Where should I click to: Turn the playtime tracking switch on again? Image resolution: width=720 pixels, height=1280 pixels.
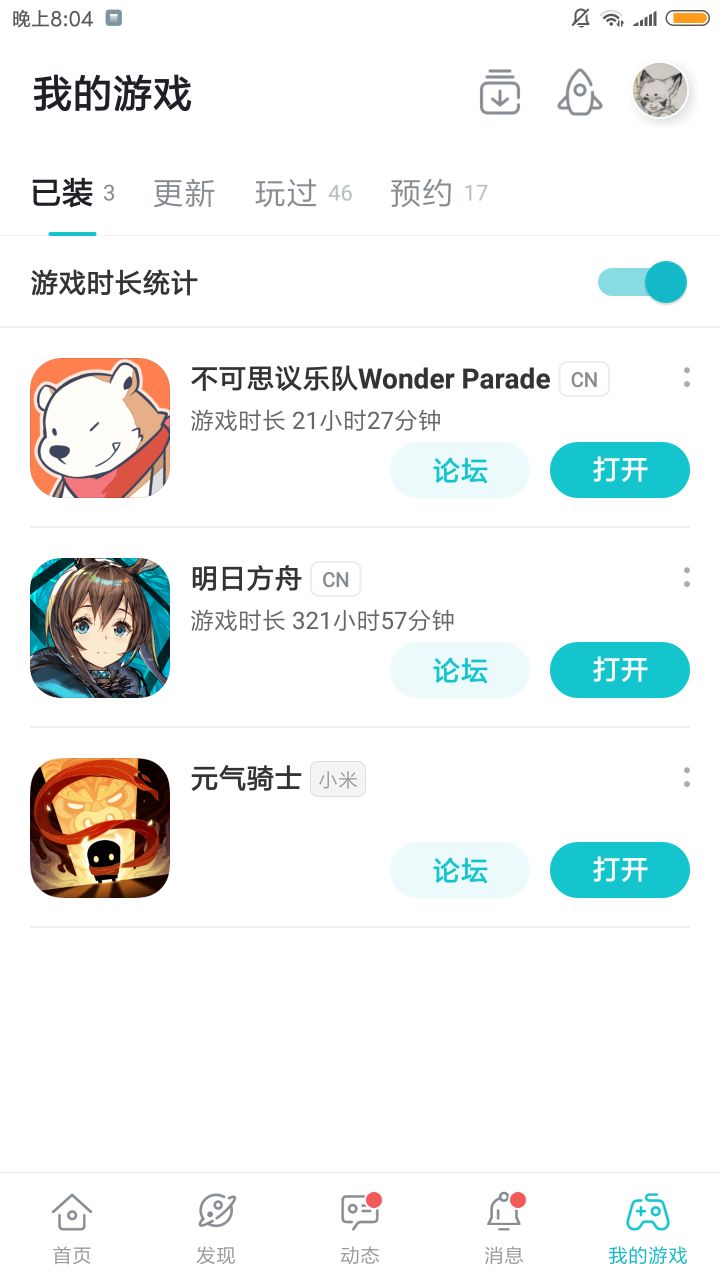pos(642,282)
